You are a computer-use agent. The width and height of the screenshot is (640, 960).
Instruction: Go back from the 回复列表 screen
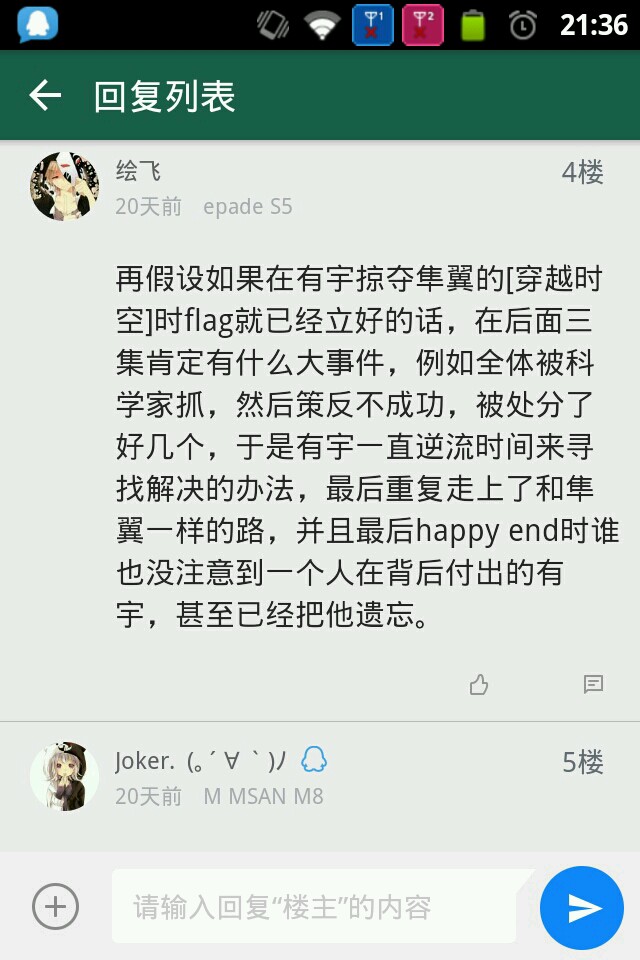click(45, 96)
